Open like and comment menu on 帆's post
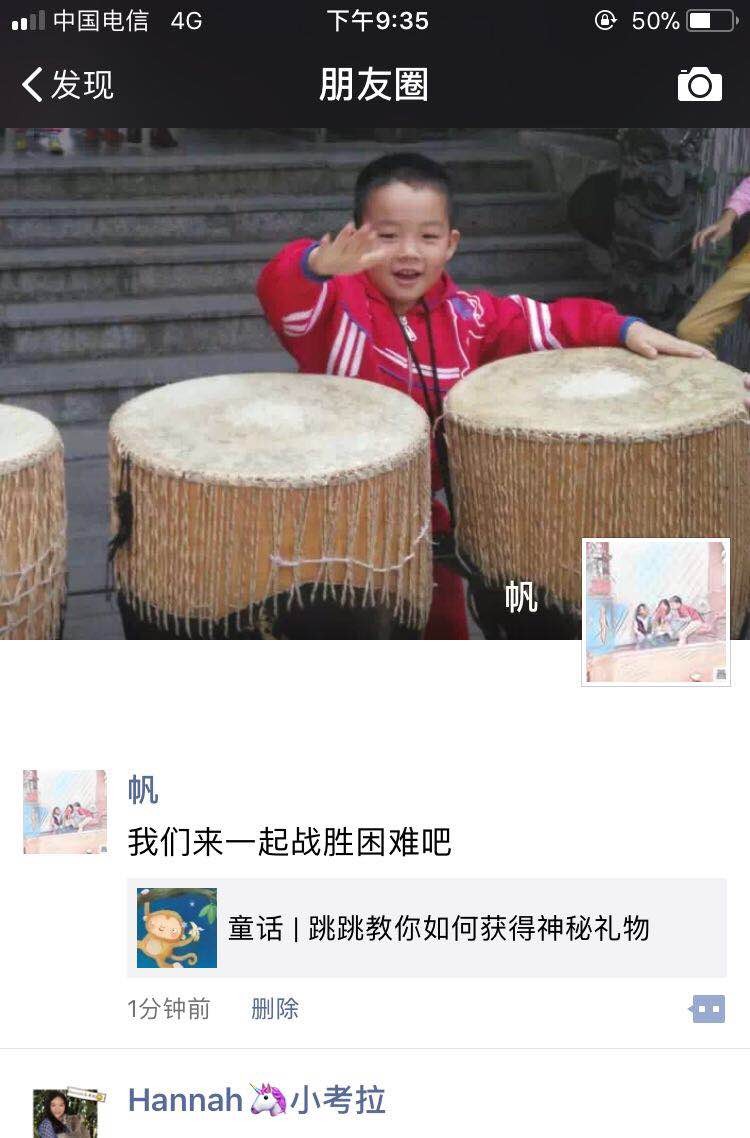 click(708, 1009)
